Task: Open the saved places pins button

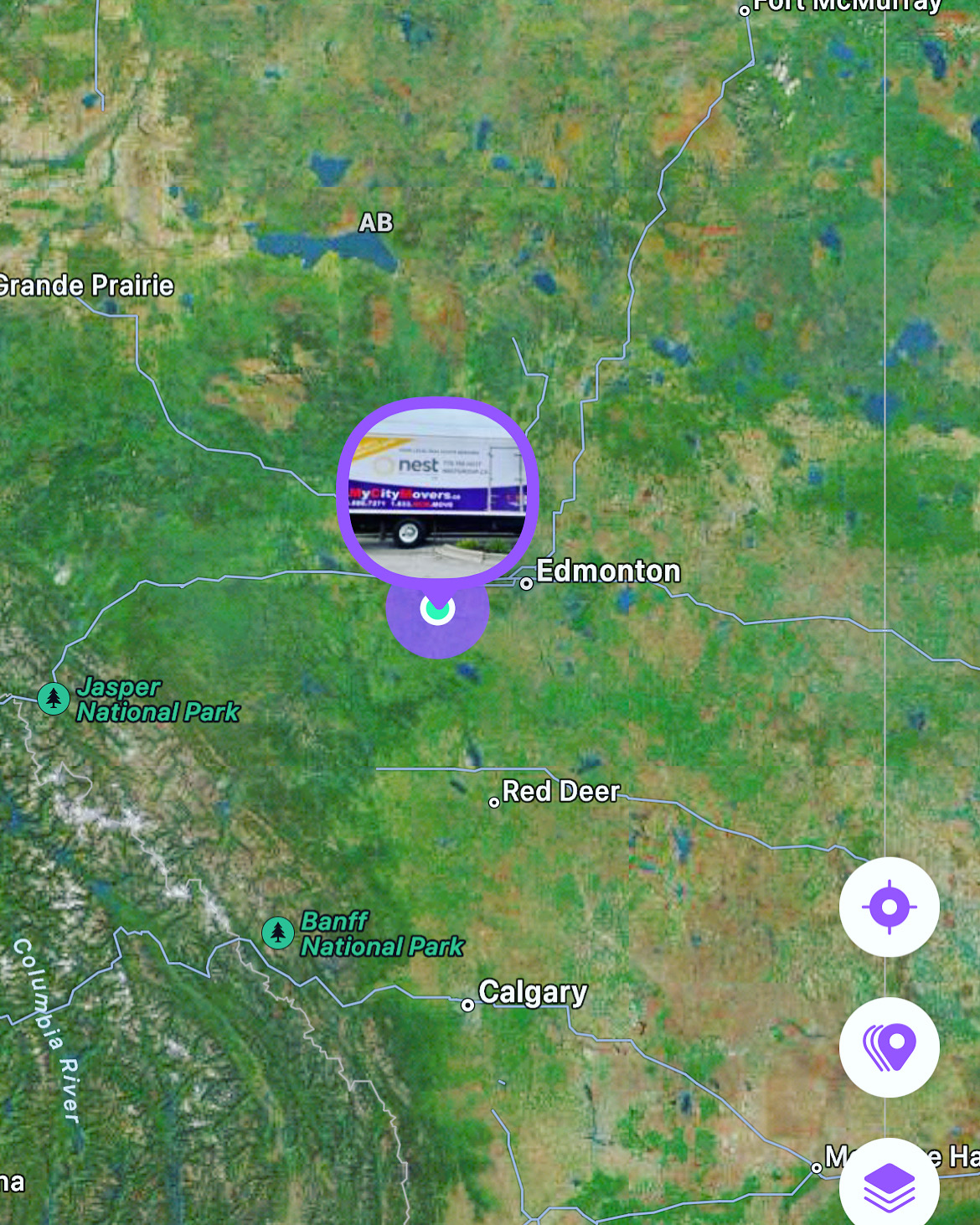Action: 889,1047
